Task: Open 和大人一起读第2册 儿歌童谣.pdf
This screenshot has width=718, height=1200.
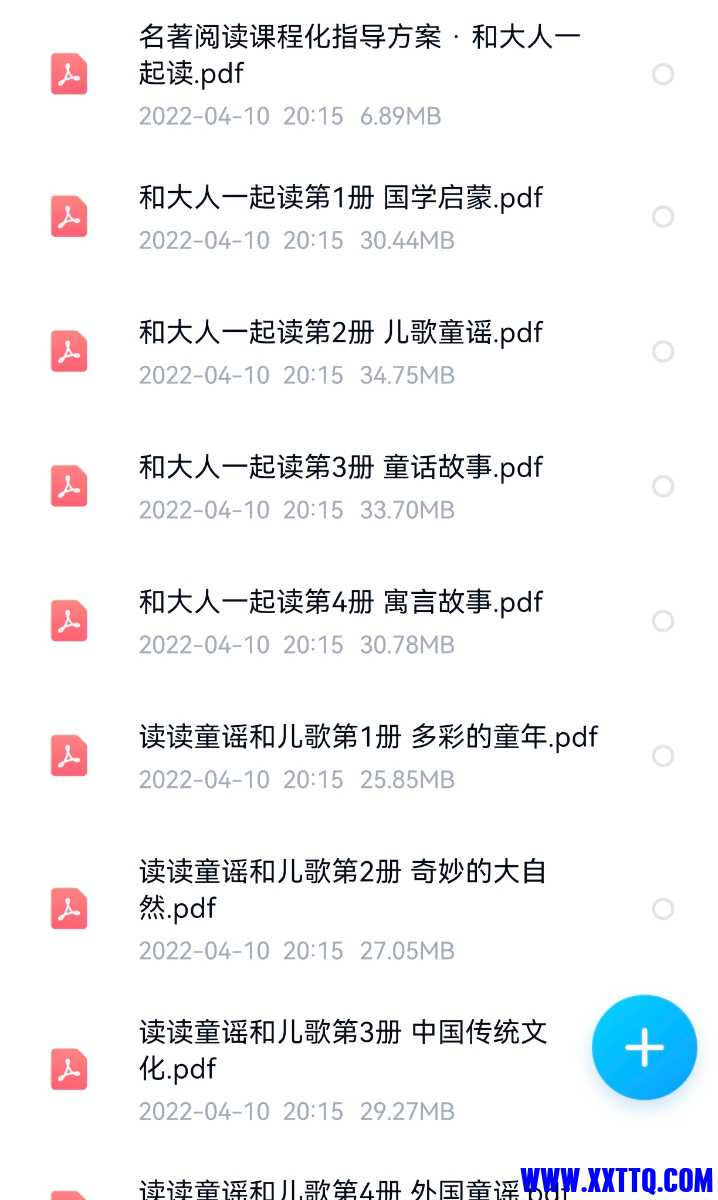Action: tap(359, 352)
